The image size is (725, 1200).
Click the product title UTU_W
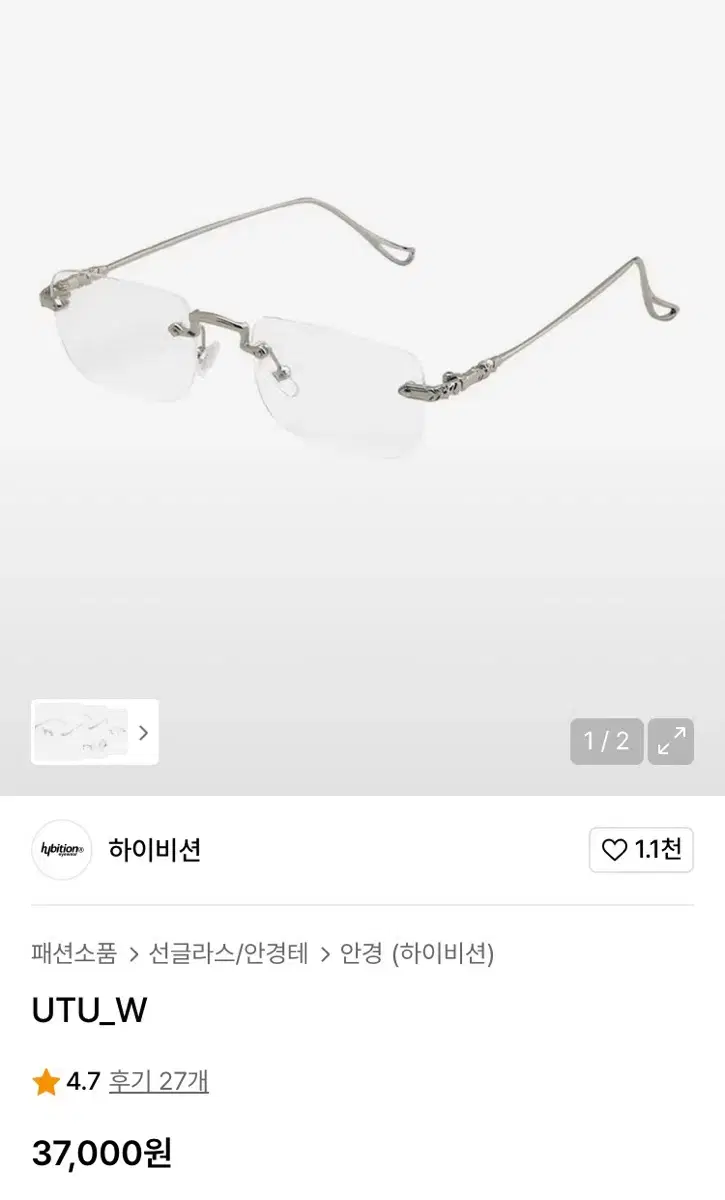coord(86,1012)
